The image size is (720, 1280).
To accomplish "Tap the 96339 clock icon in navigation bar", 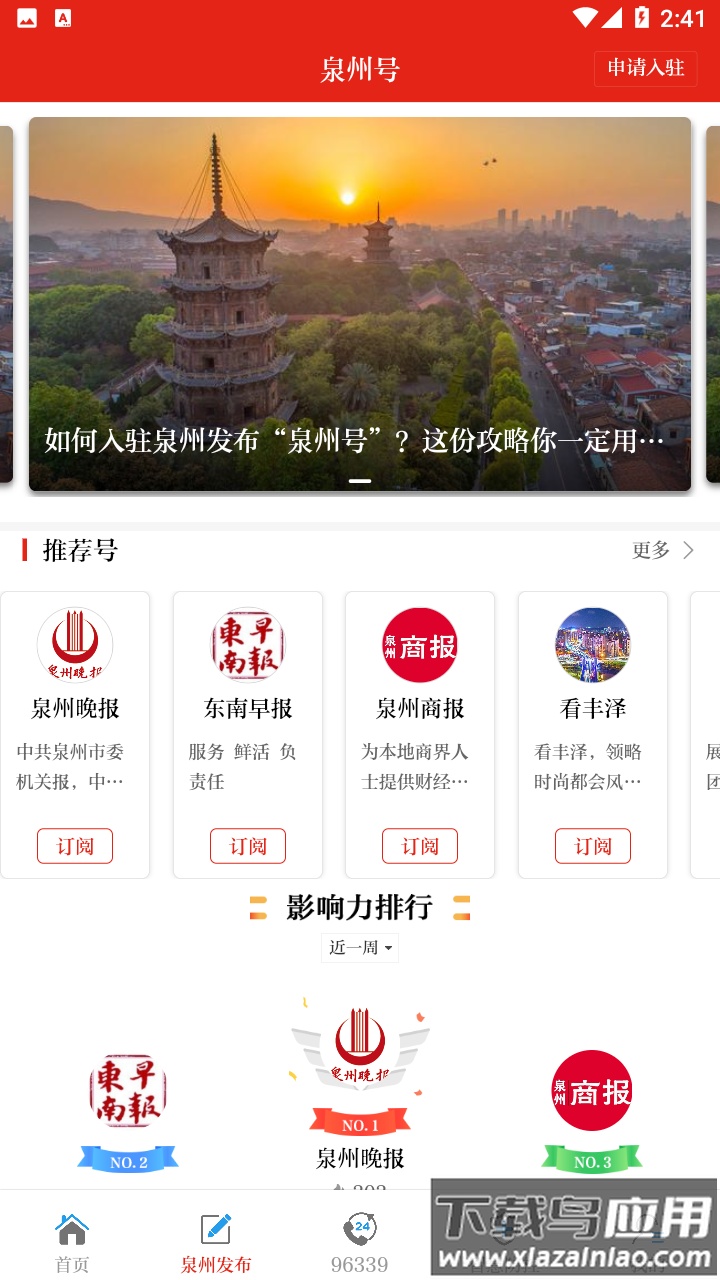I will tap(360, 1229).
